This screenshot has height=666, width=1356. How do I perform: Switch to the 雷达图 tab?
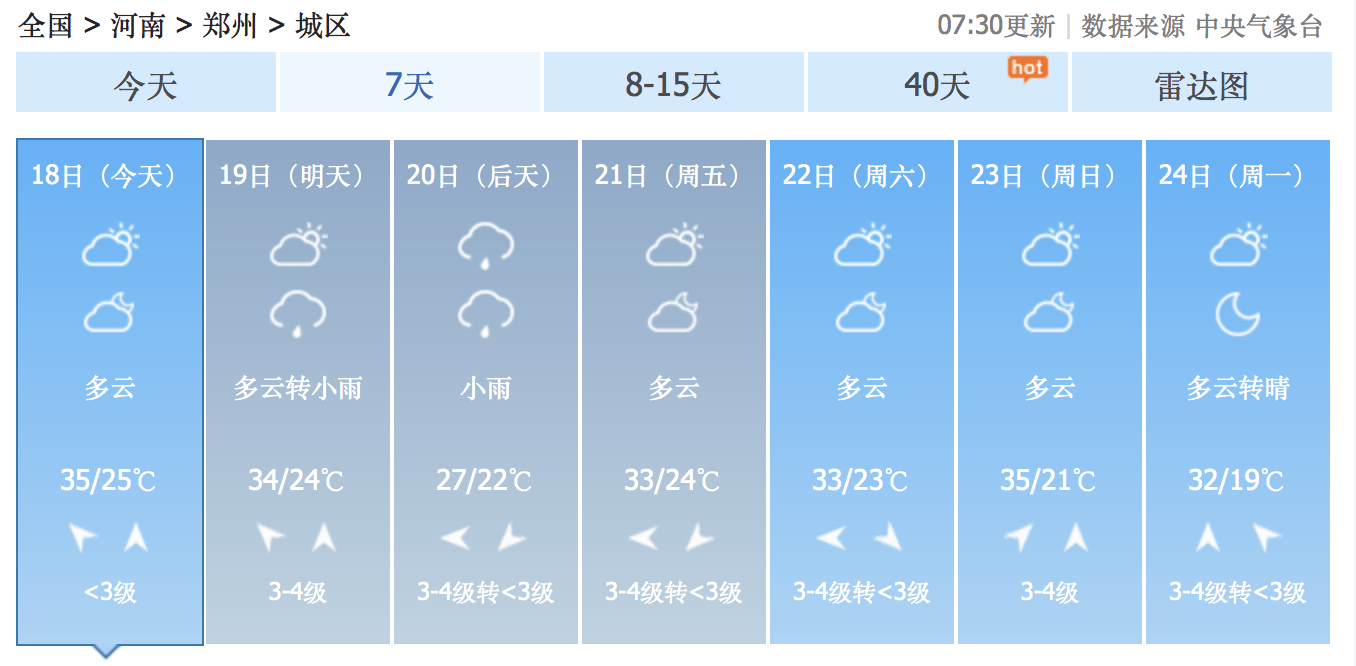1201,83
